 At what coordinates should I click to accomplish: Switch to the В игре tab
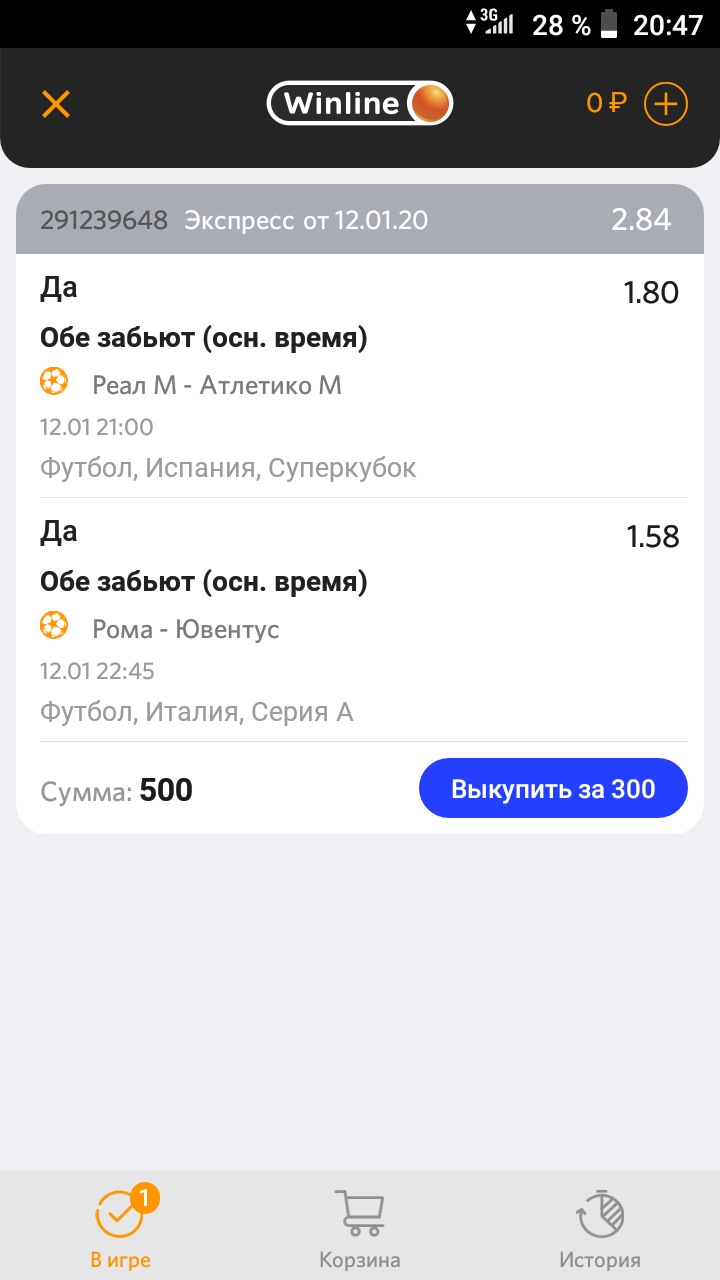[120, 1226]
